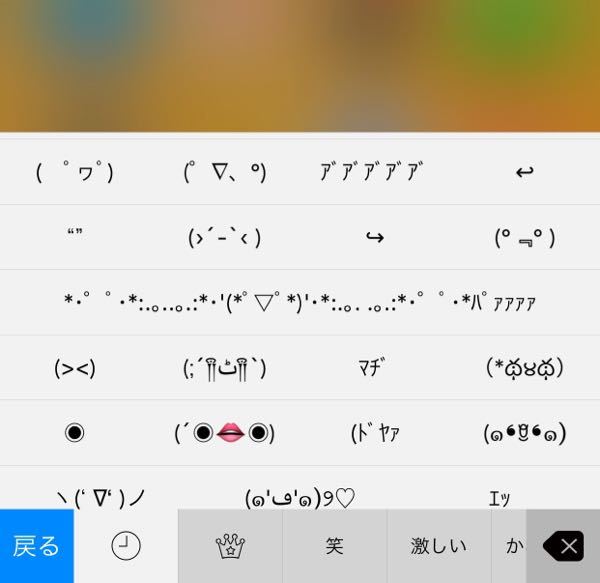Insert the ﾏﾁﾞ text

[x=374, y=368]
